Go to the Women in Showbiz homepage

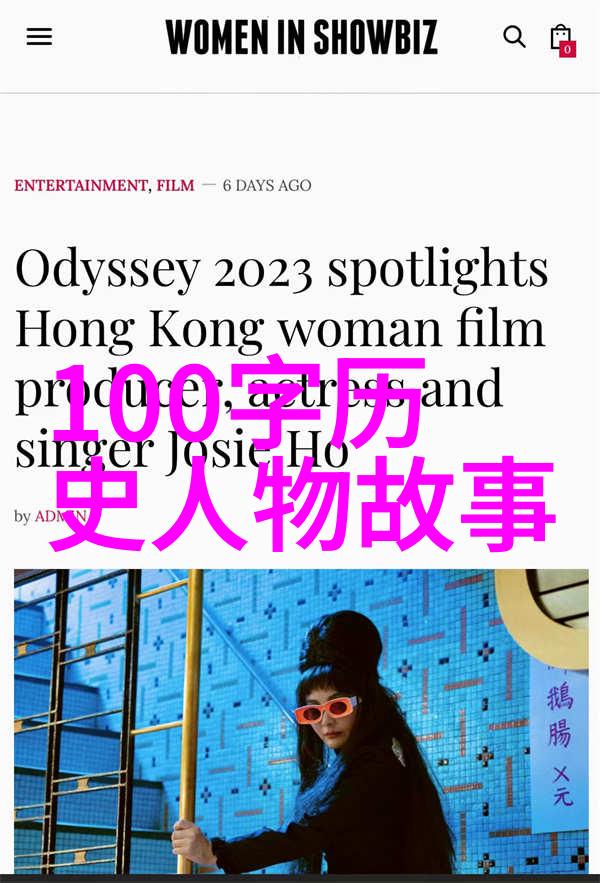point(301,38)
